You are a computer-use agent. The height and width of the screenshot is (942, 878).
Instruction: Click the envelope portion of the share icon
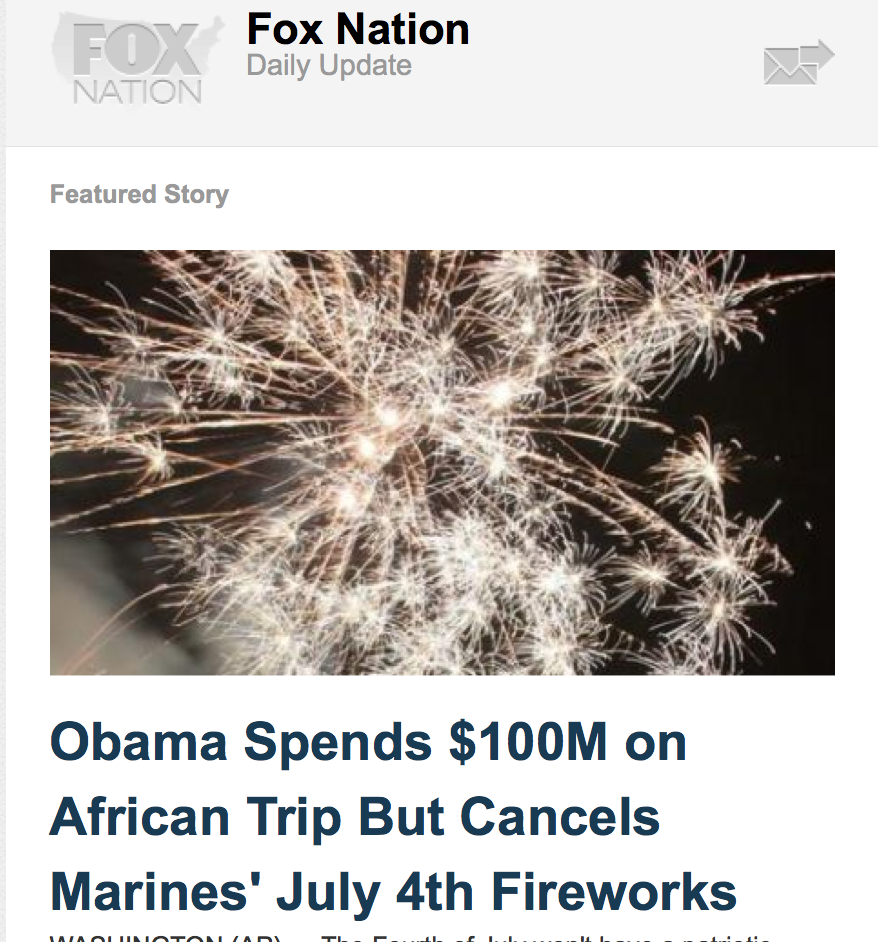[787, 68]
